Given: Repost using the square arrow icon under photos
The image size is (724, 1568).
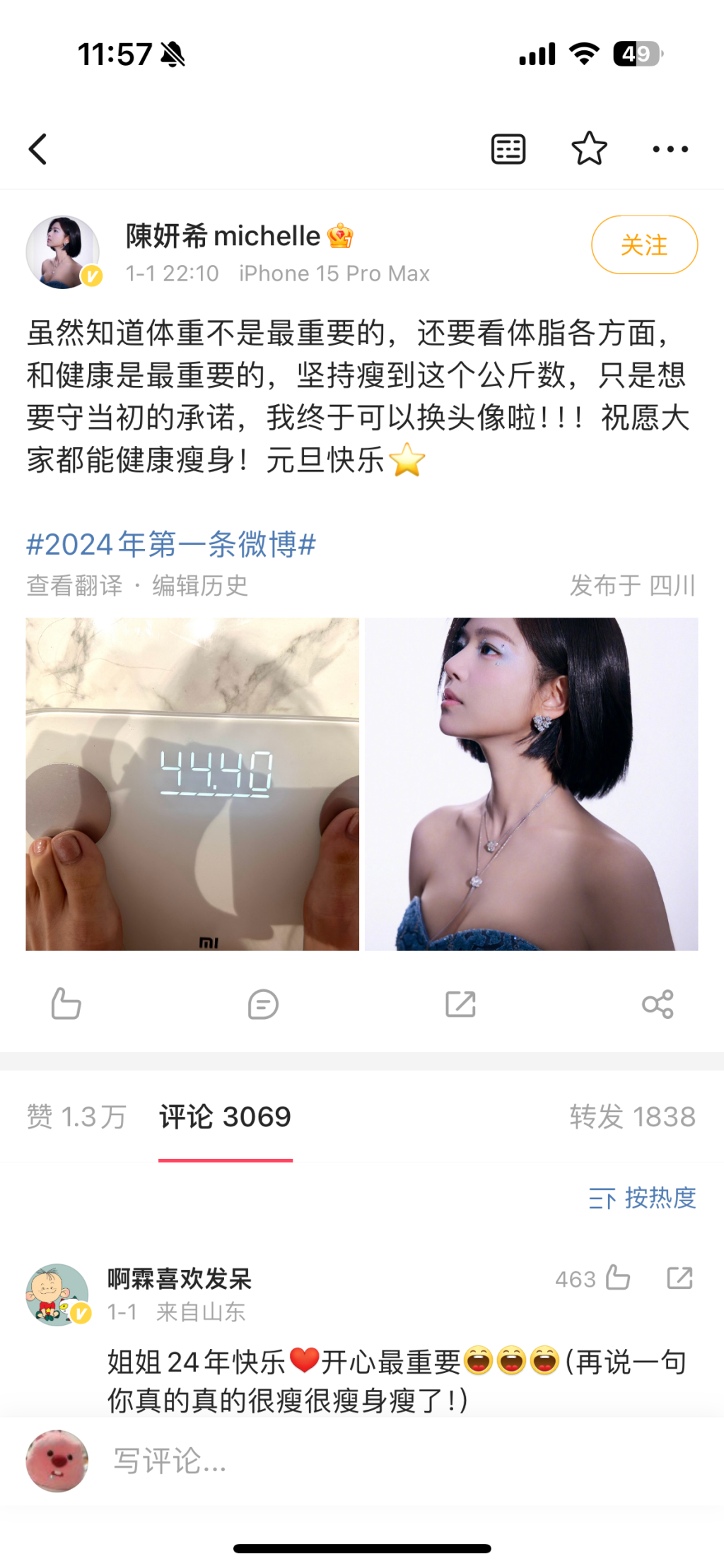Looking at the screenshot, I should [460, 1004].
